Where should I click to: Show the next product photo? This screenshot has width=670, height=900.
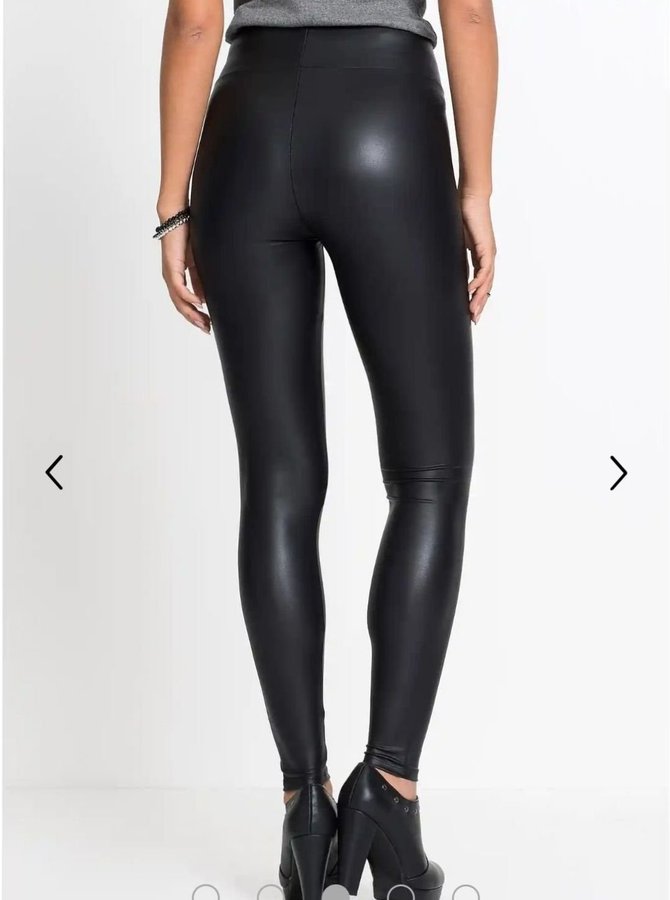point(618,472)
